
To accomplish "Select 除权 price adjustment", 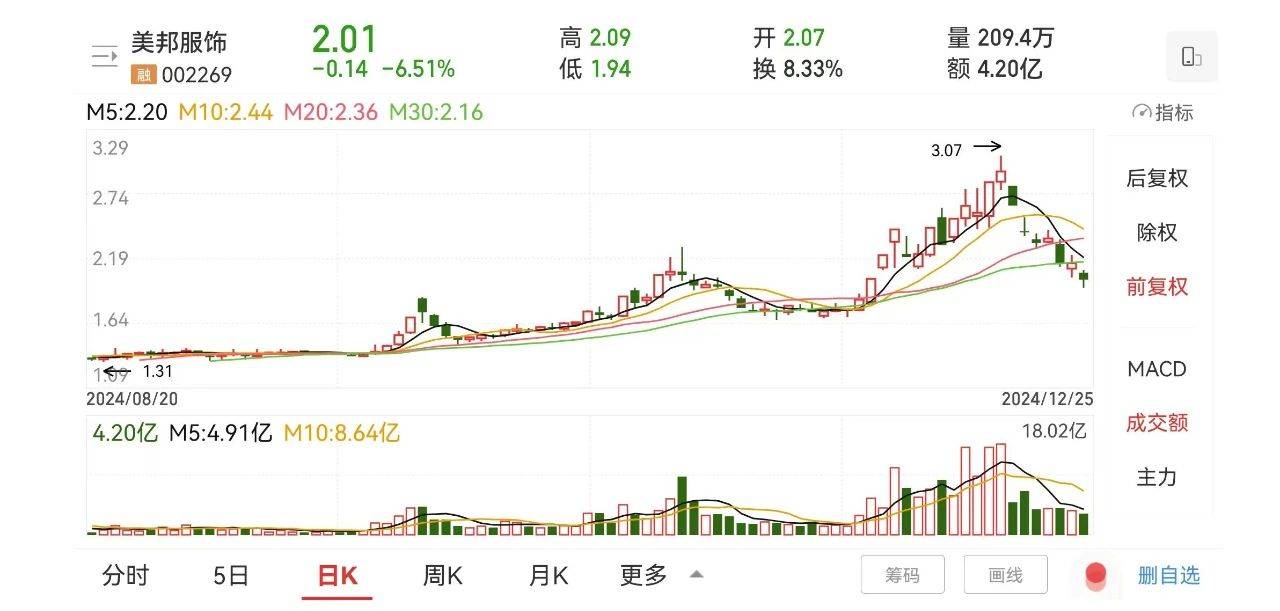I will (1157, 232).
